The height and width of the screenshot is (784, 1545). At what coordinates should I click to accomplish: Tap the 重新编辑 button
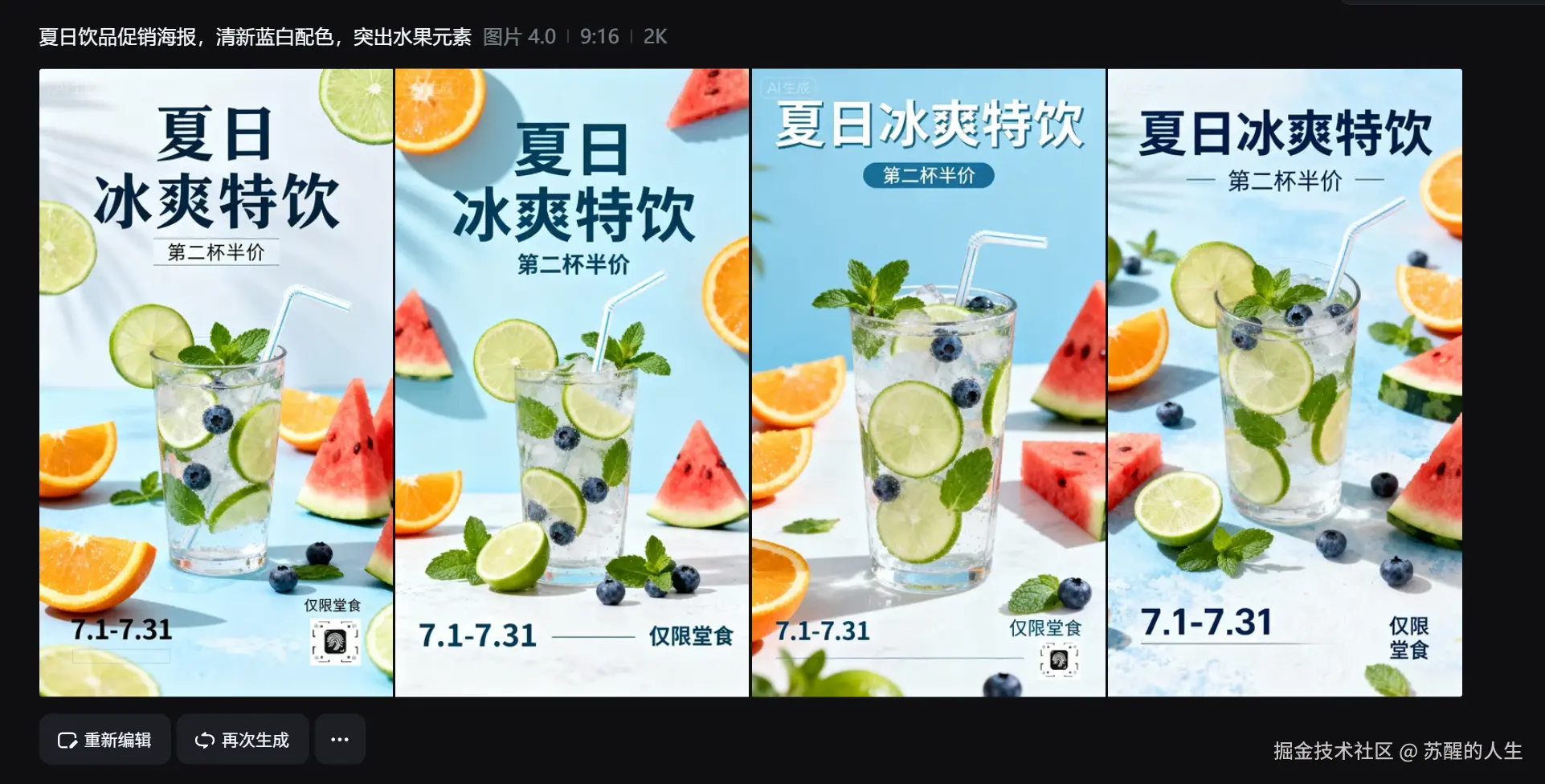(x=104, y=740)
